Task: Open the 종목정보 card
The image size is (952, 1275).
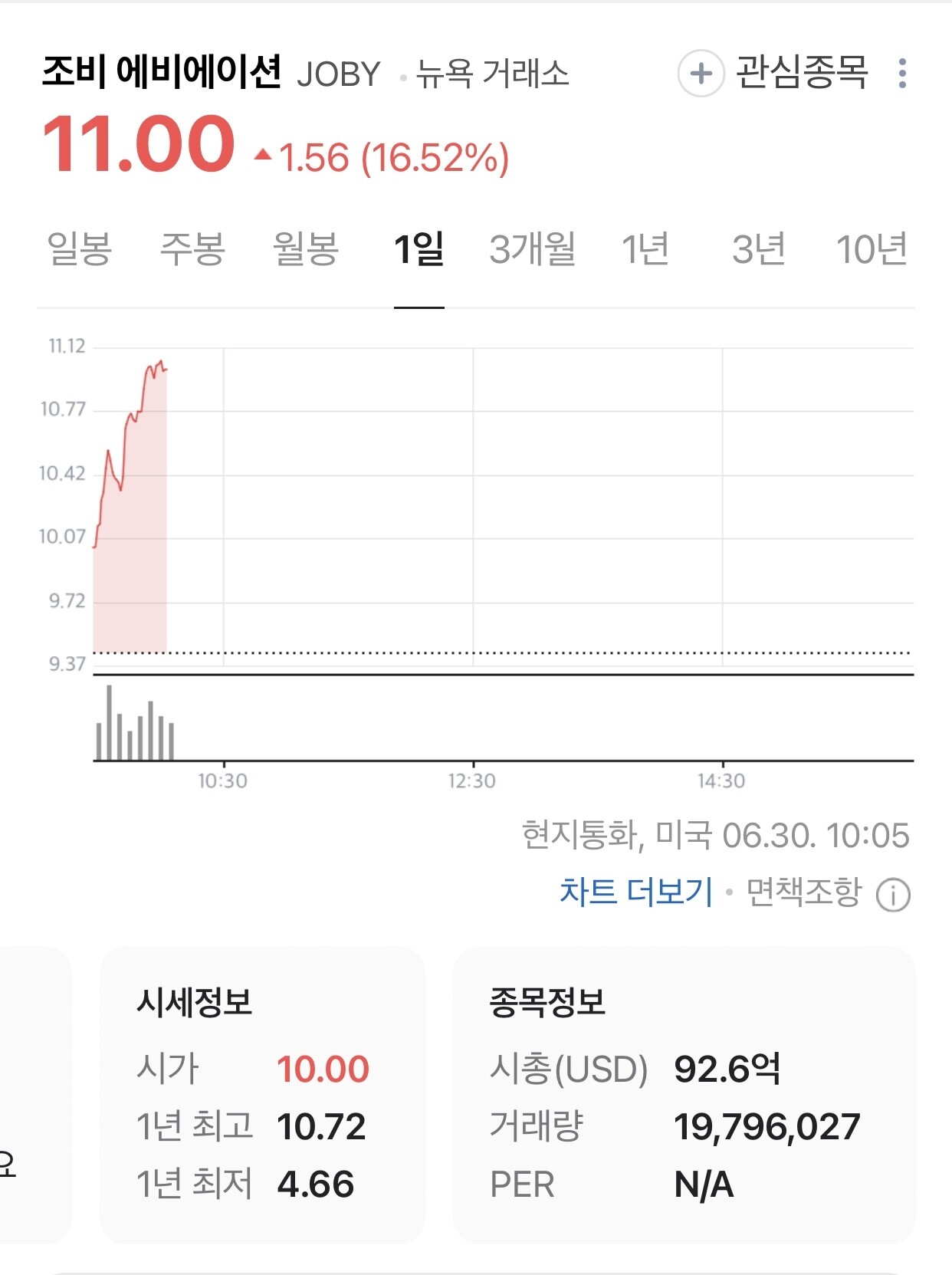Action: [x=684, y=1094]
